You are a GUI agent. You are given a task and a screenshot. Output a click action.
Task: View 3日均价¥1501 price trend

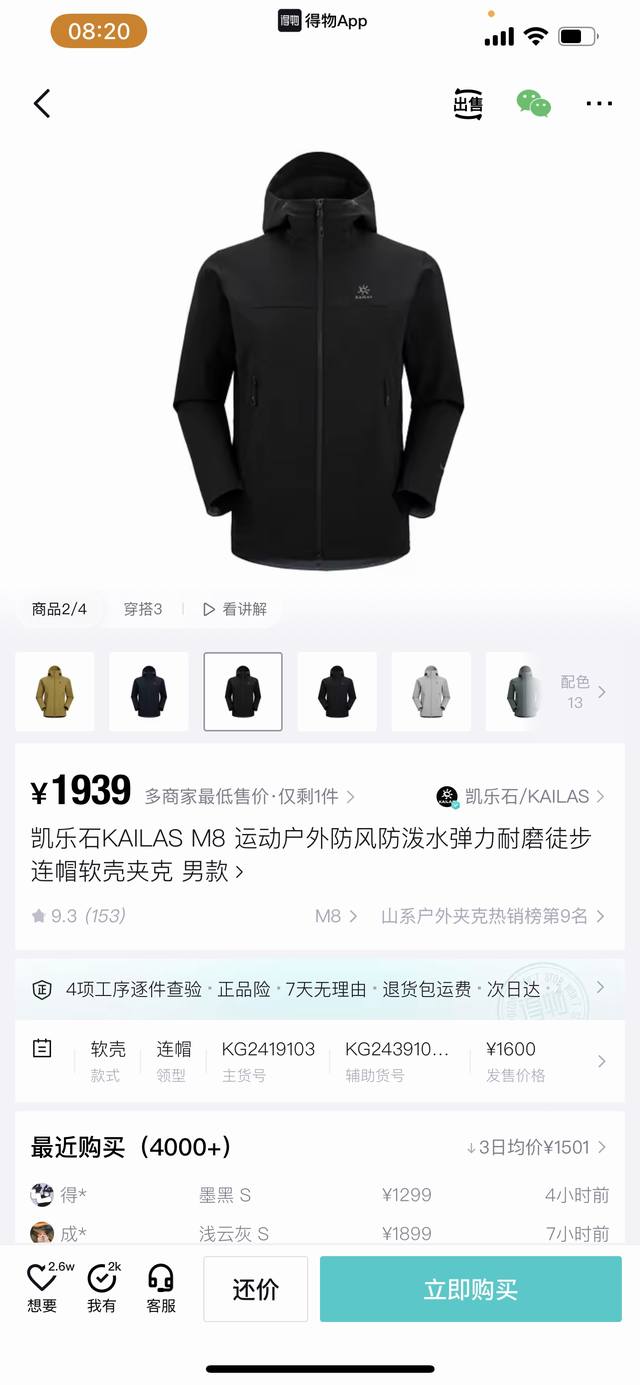coord(536,1147)
